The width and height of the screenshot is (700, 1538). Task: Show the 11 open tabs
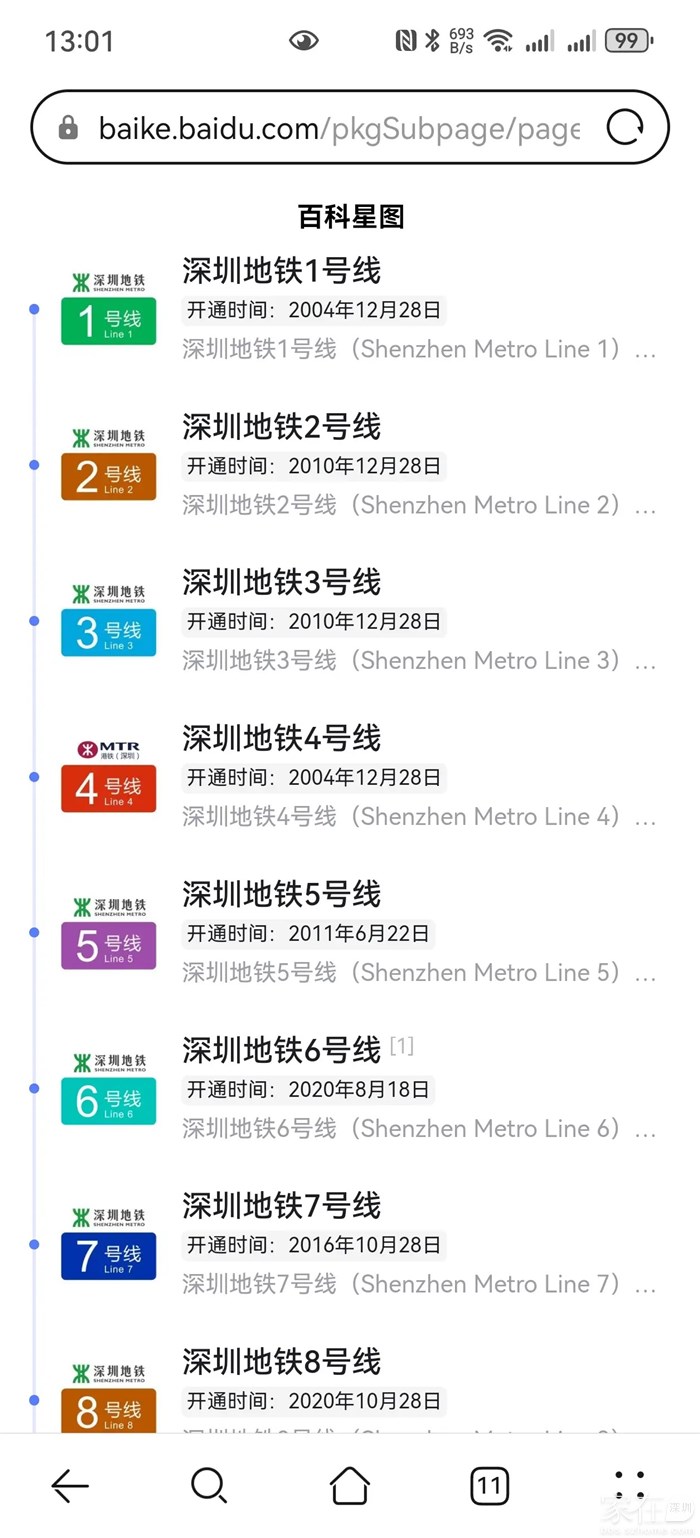tap(489, 1486)
